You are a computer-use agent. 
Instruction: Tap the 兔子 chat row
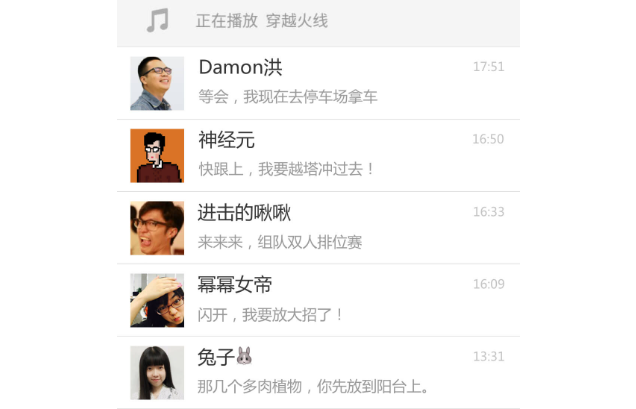[318, 372]
